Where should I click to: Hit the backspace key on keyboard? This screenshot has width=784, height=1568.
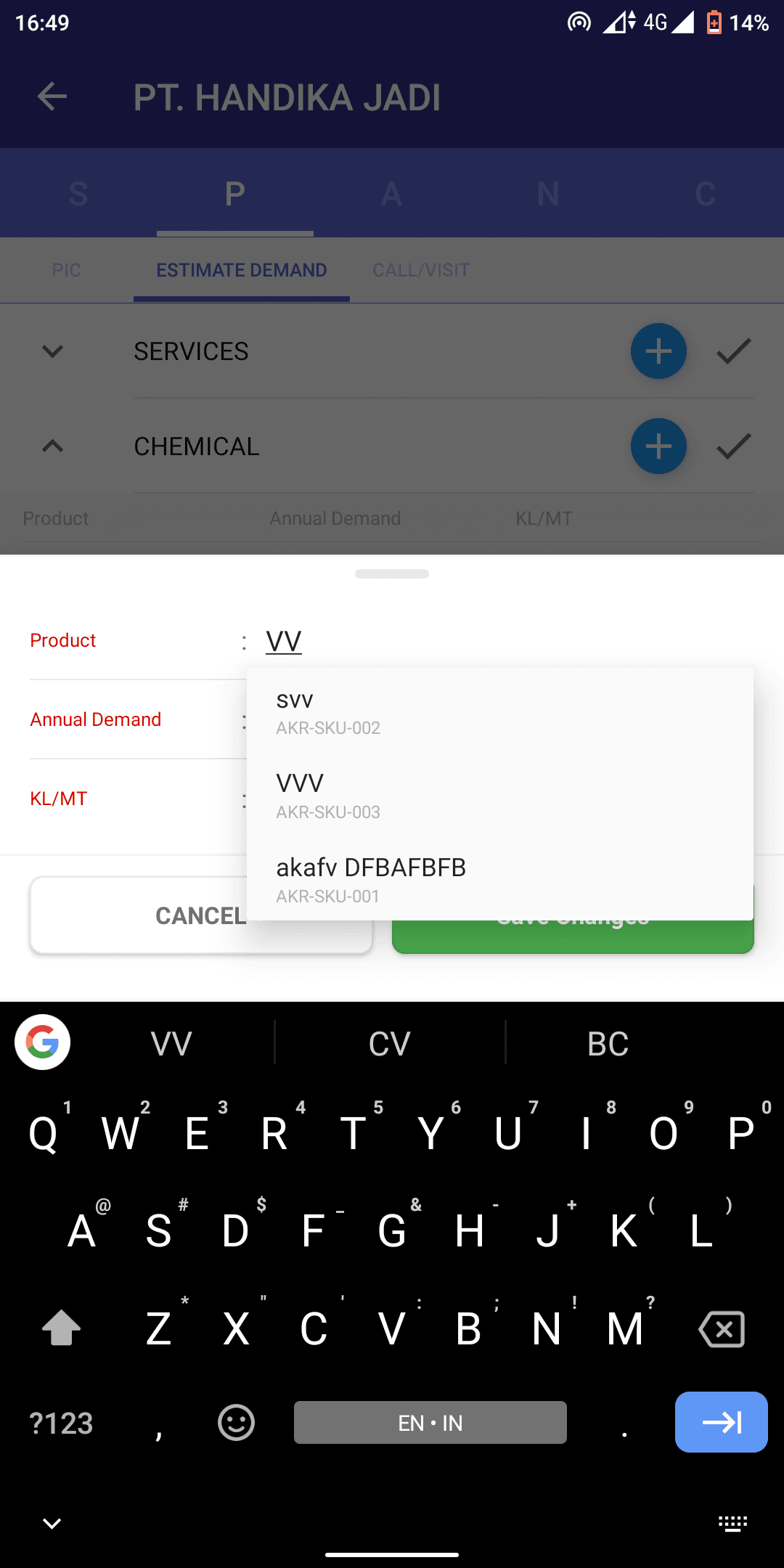721,1329
